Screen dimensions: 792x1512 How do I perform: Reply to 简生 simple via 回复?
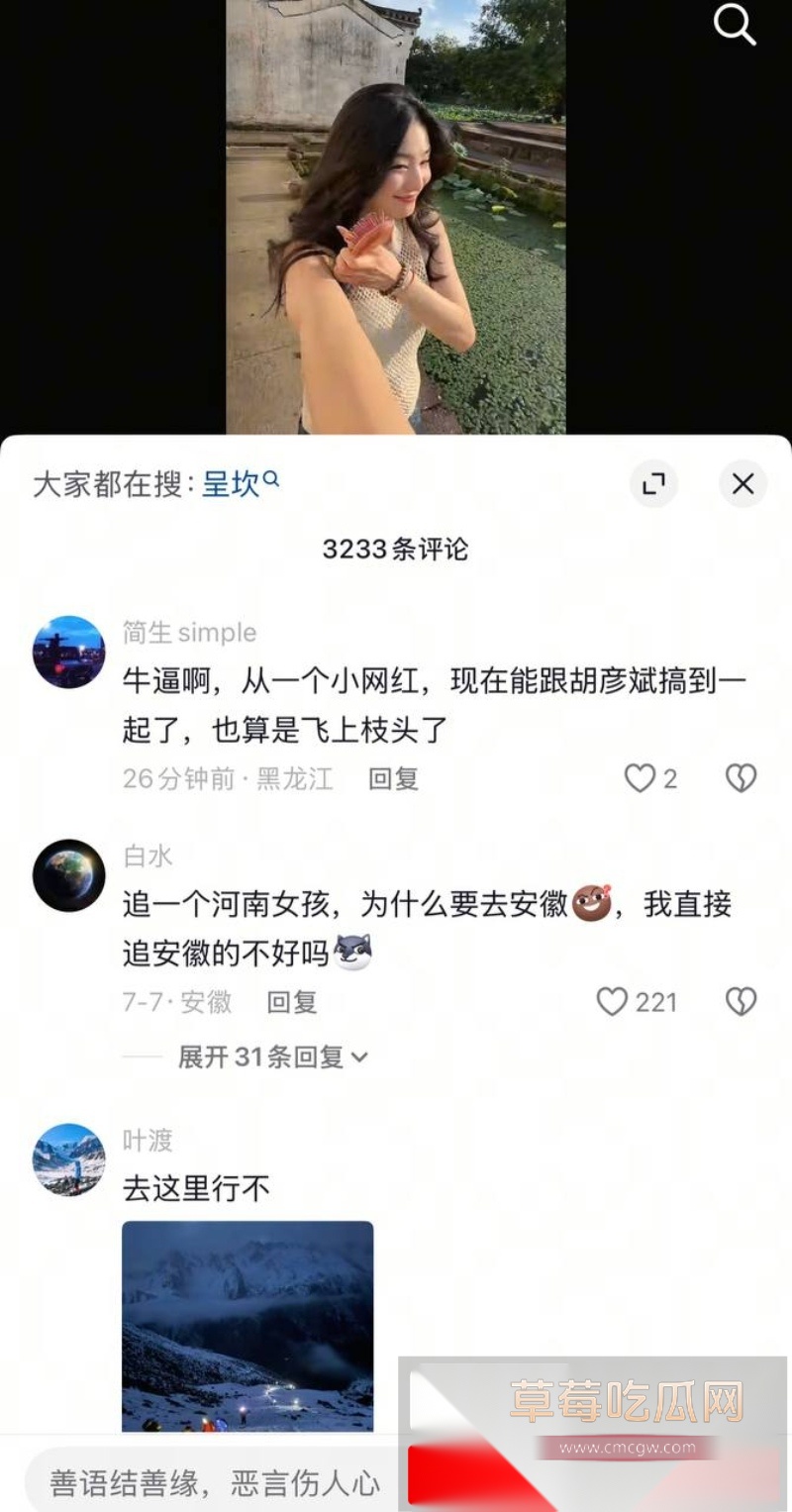tap(393, 778)
